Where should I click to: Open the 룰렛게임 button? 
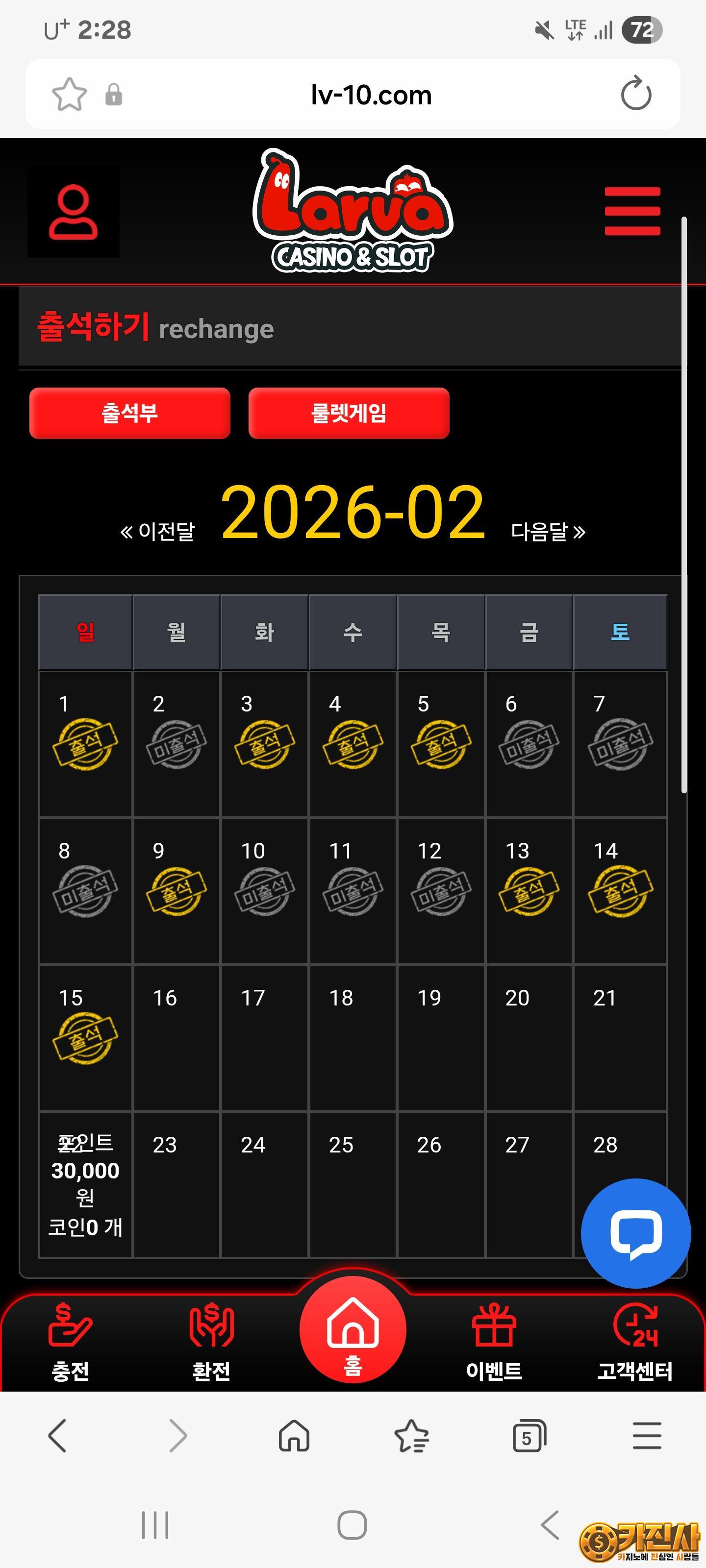pos(349,413)
